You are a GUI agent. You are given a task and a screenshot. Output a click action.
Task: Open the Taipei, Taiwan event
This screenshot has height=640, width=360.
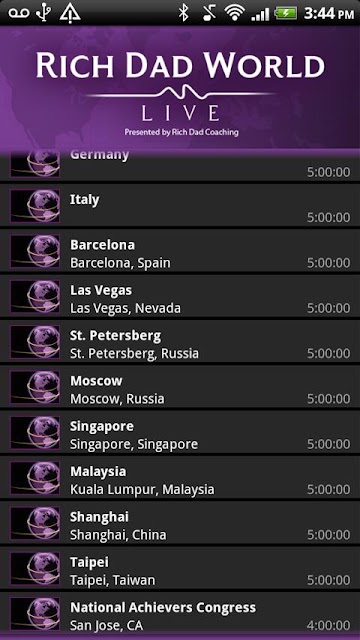pos(180,567)
